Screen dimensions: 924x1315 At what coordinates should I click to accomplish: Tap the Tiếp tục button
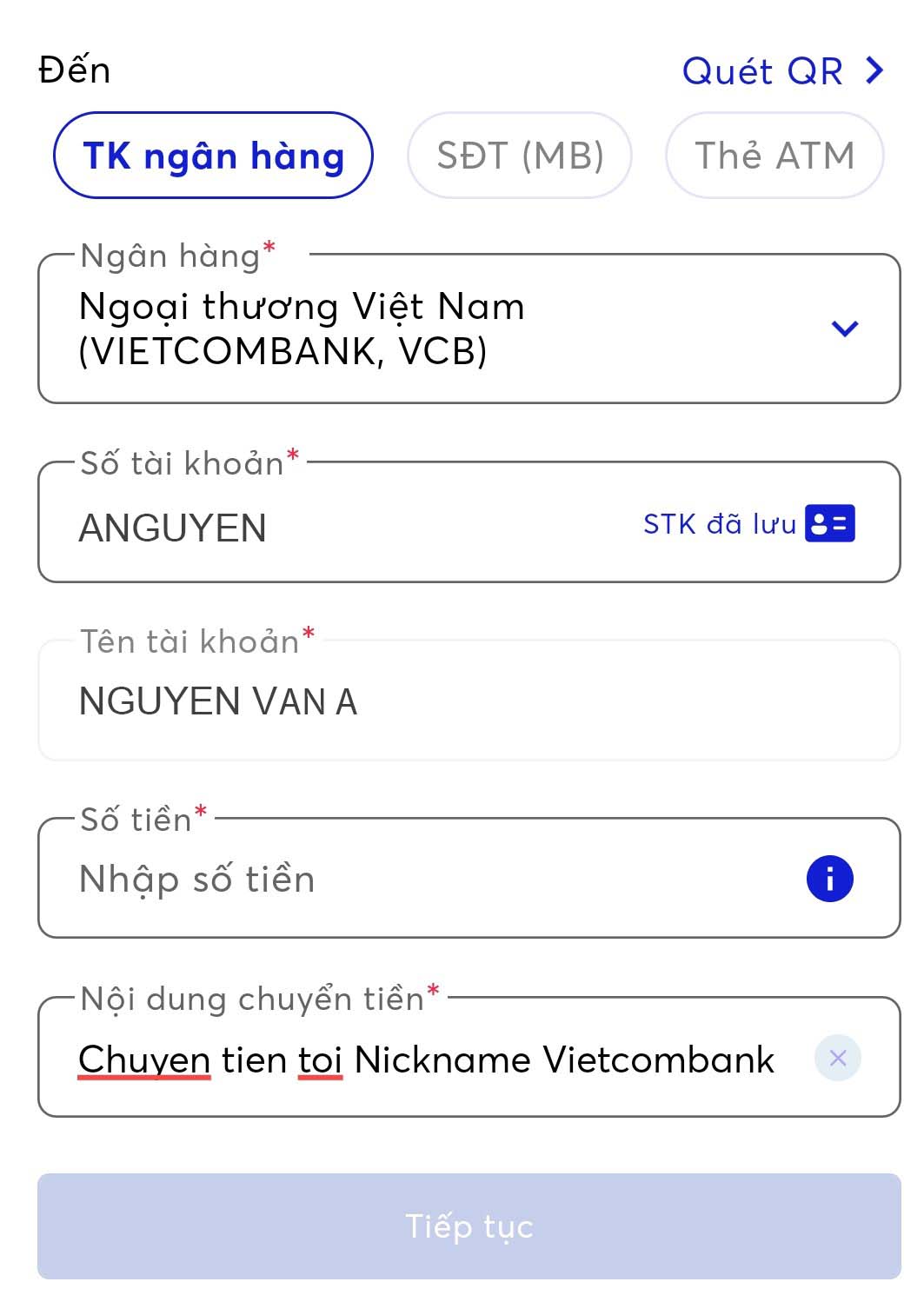coord(469,1225)
